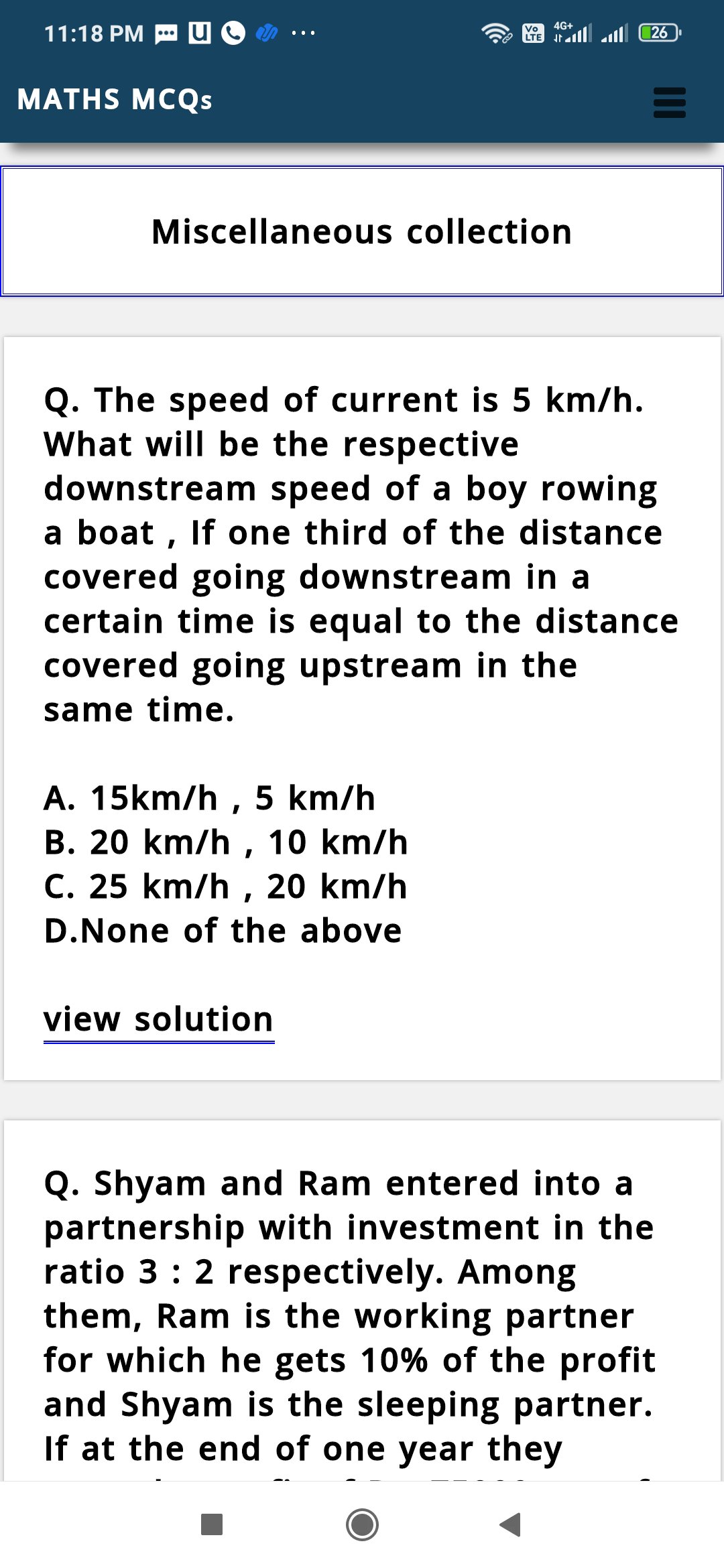724x1568 pixels.
Task: Tap the clock showing 11:18 PM
Action: click(x=94, y=31)
